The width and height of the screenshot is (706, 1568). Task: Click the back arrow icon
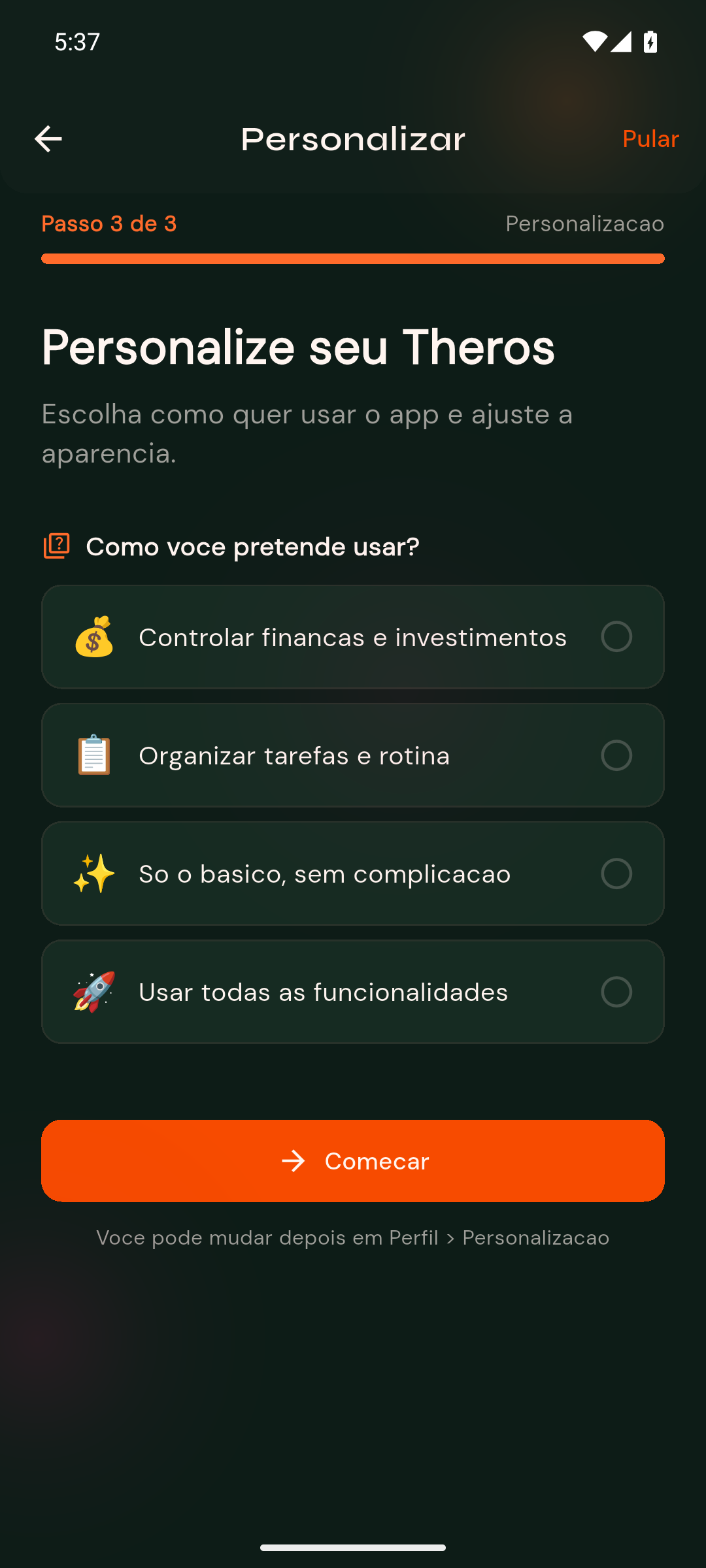pos(48,139)
